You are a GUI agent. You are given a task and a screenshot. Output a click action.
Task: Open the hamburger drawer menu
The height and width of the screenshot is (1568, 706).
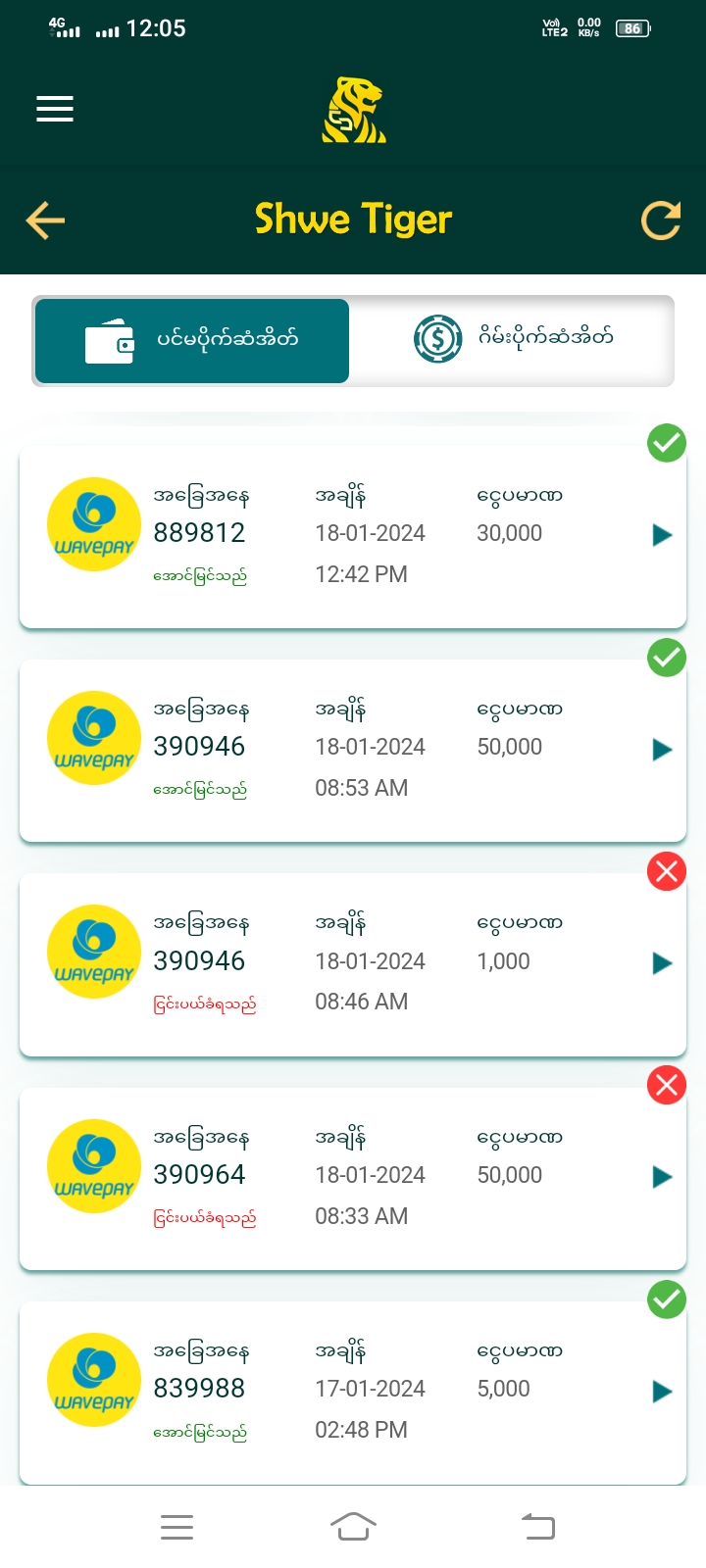click(x=55, y=109)
